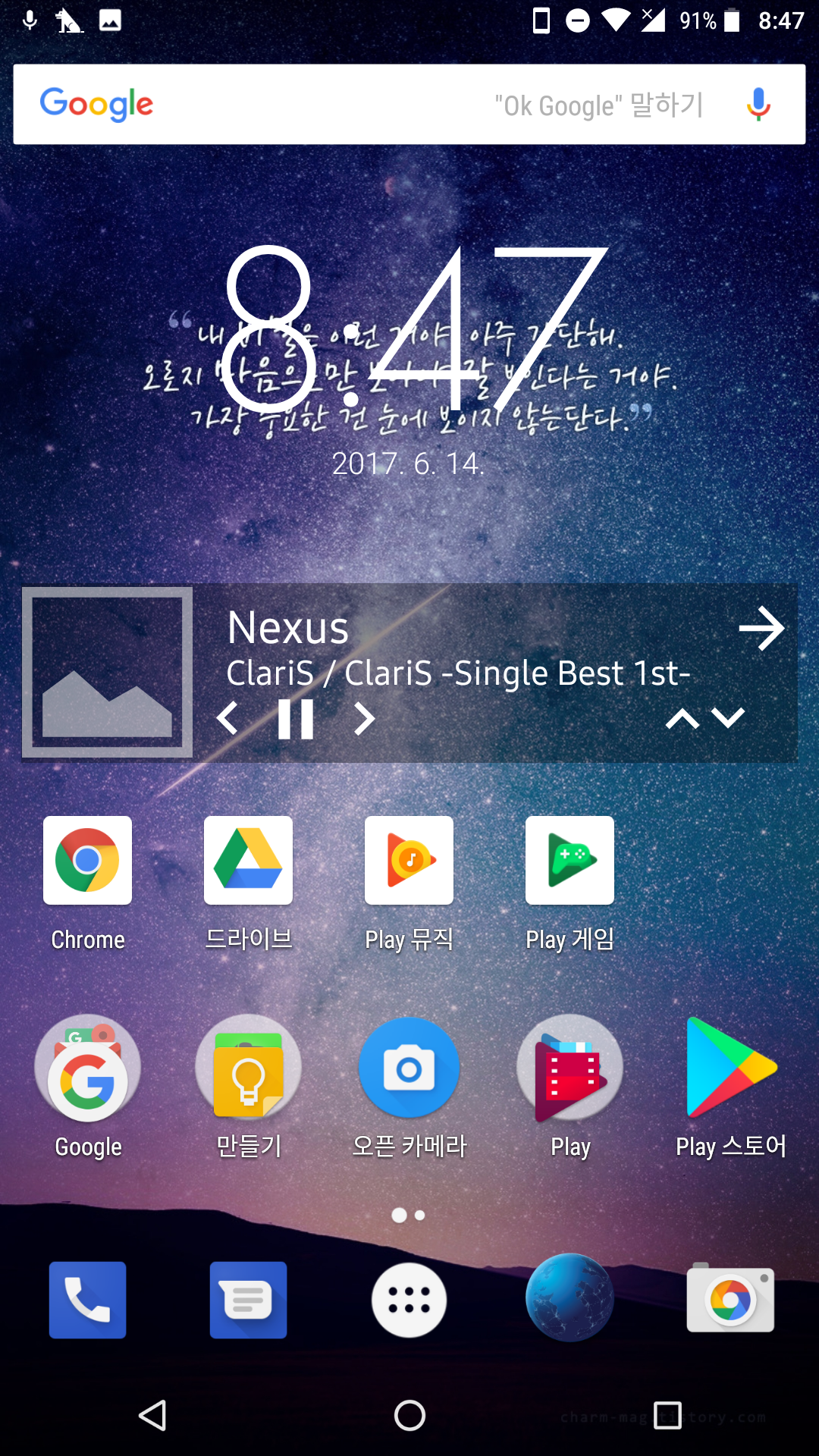This screenshot has height=1456, width=819.
Task: Open the phone dialer in the dock
Action: (87, 1300)
